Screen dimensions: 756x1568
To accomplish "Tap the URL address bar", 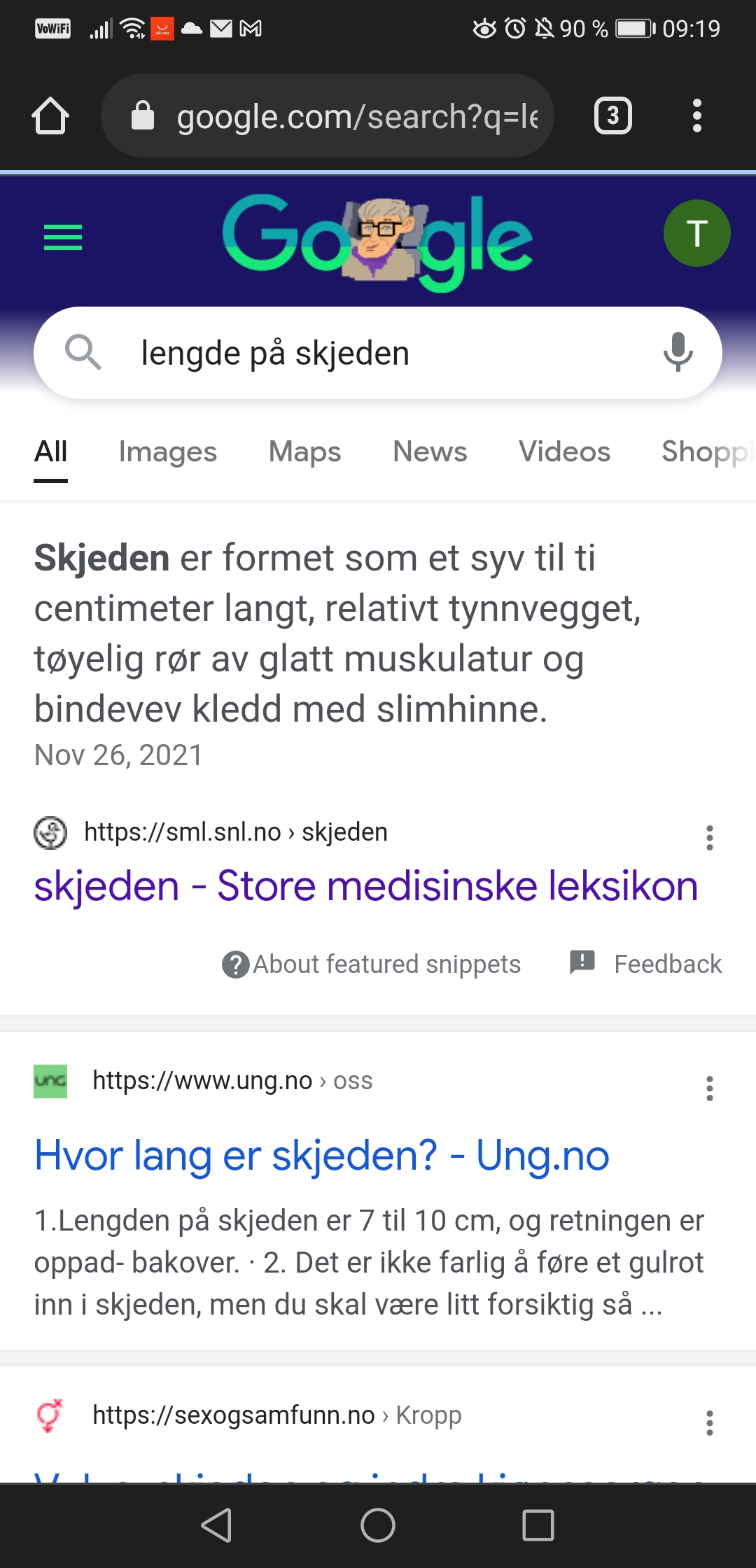I will [x=328, y=116].
